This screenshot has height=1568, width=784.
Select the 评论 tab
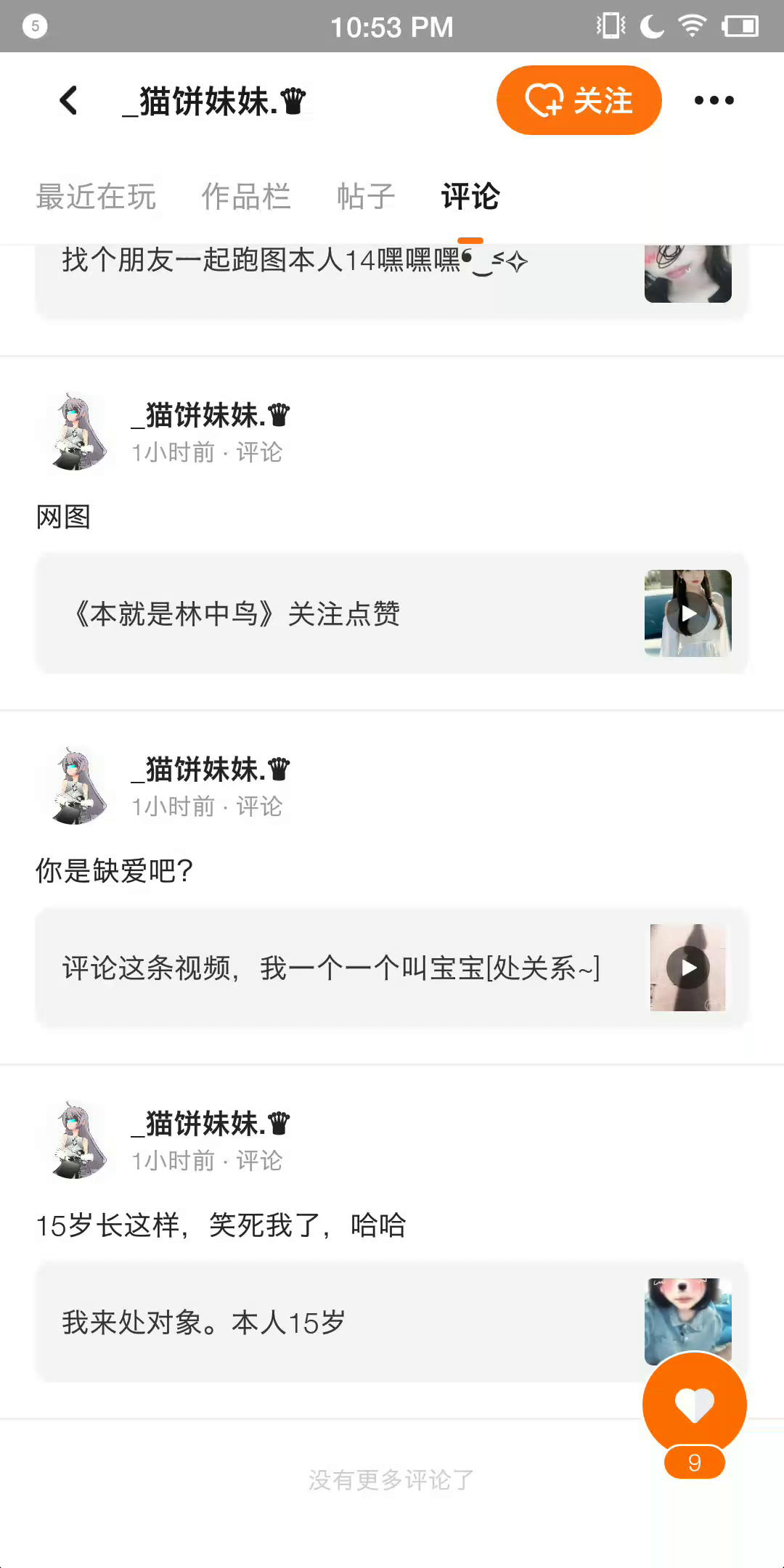click(x=470, y=197)
